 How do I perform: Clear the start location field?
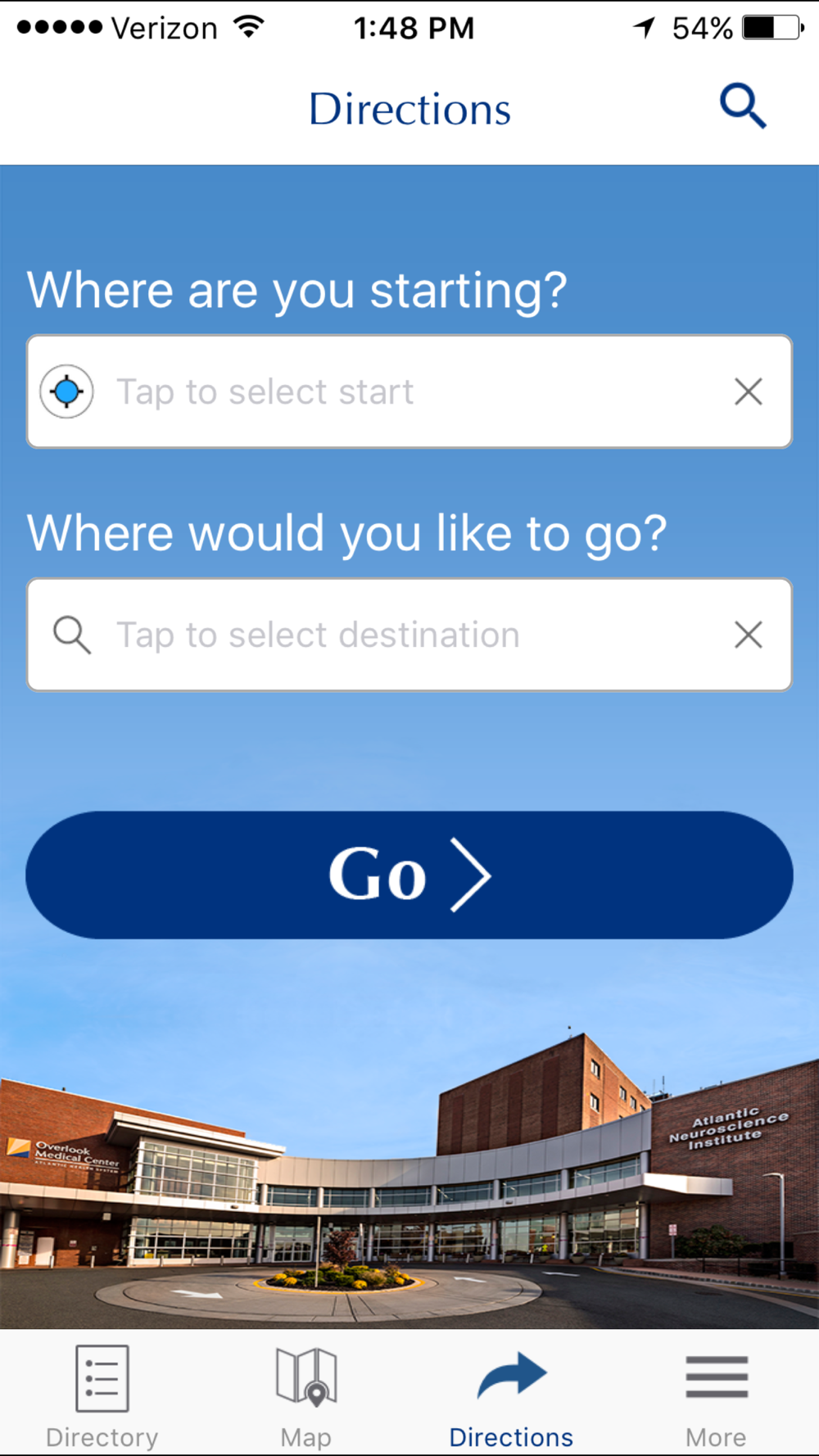tap(748, 391)
